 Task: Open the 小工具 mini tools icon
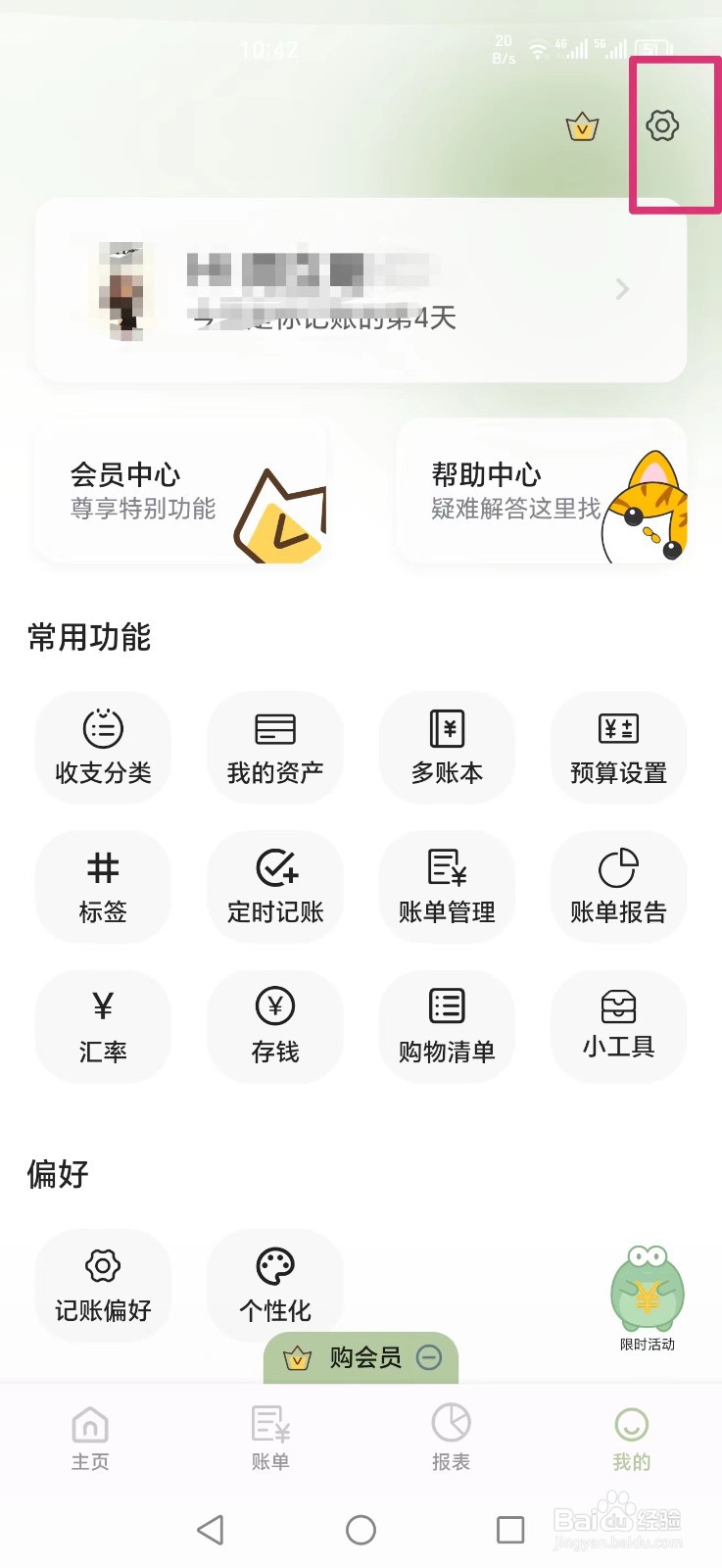click(619, 1027)
